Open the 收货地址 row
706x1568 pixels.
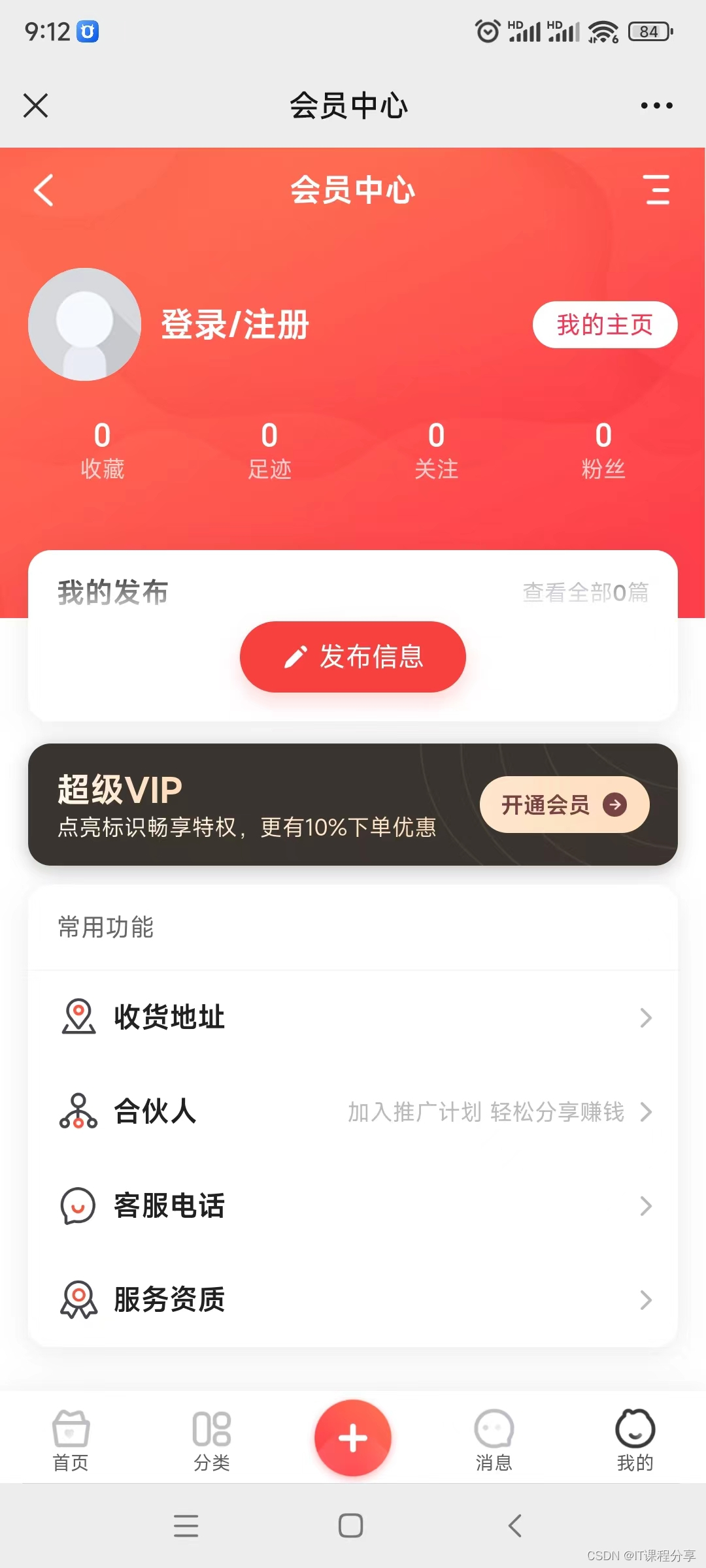click(353, 1017)
